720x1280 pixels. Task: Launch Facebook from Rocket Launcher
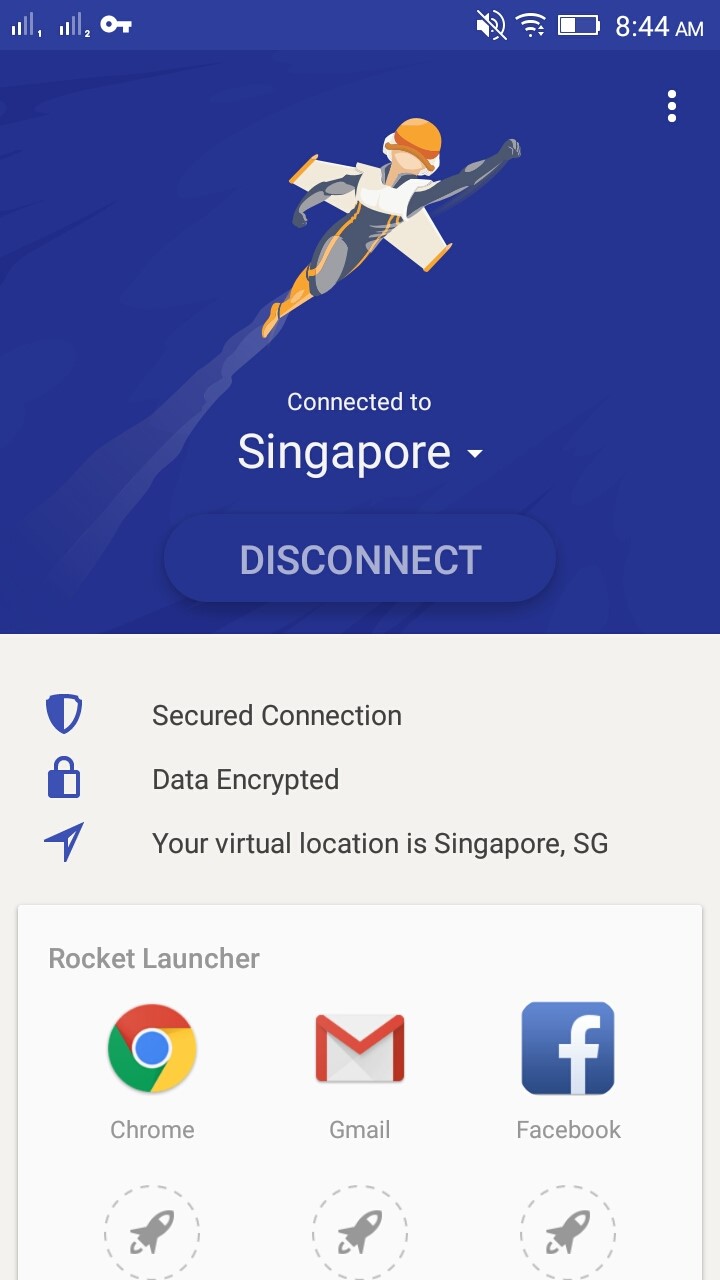[x=568, y=1049]
